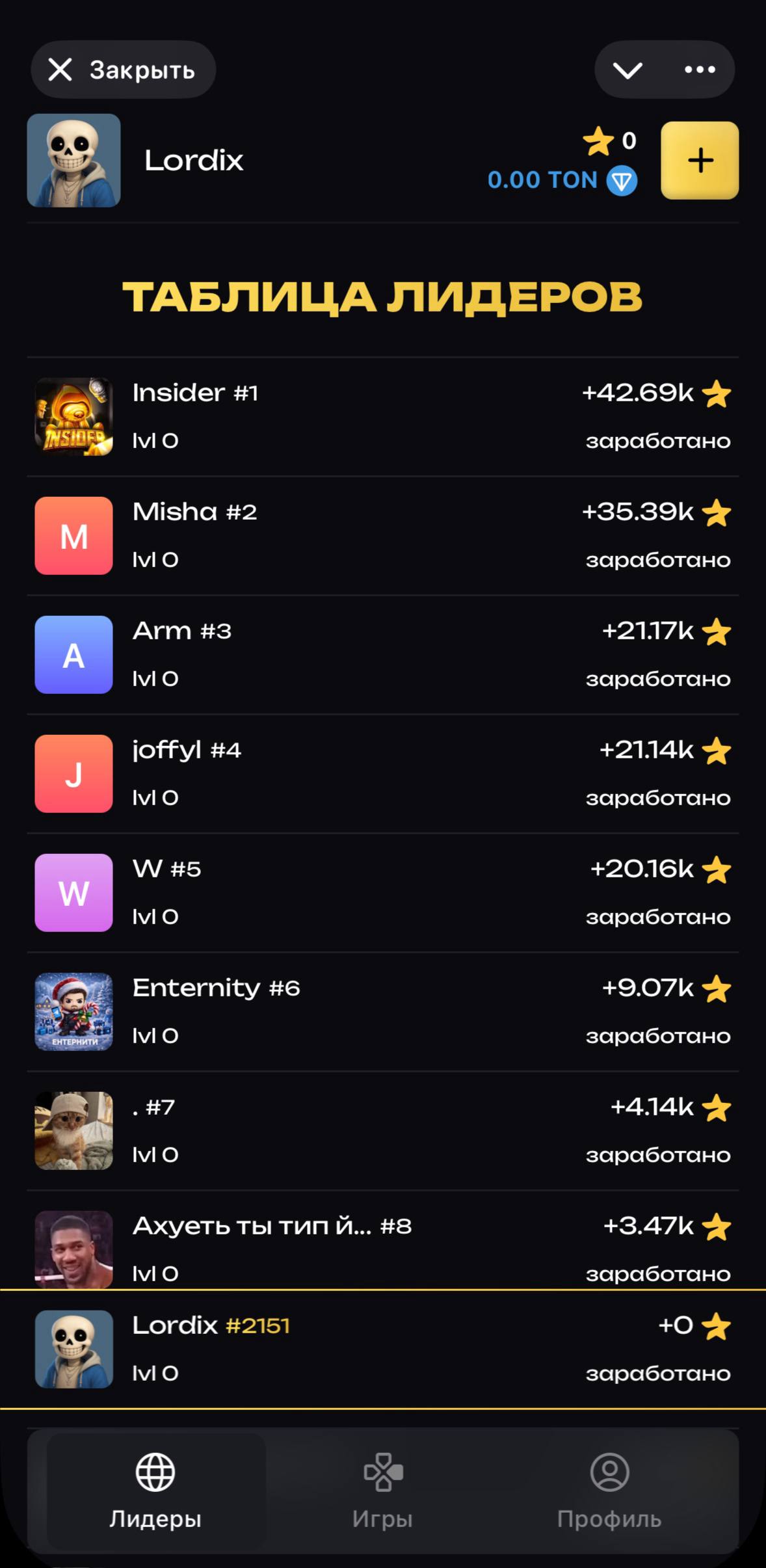Tap Lordix's skeleton profile avatar
Viewport: 766px width, 1568px height.
(73, 161)
